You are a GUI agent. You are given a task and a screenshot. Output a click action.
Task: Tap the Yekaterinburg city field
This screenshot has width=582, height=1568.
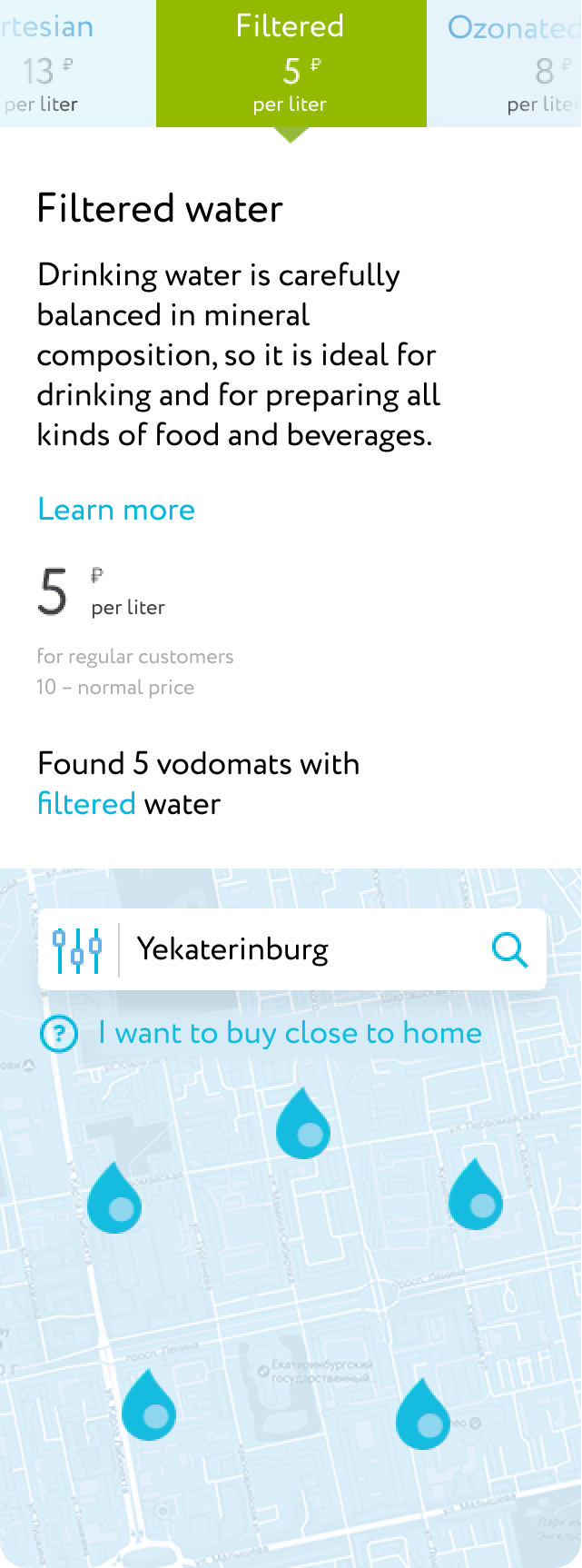(300, 949)
